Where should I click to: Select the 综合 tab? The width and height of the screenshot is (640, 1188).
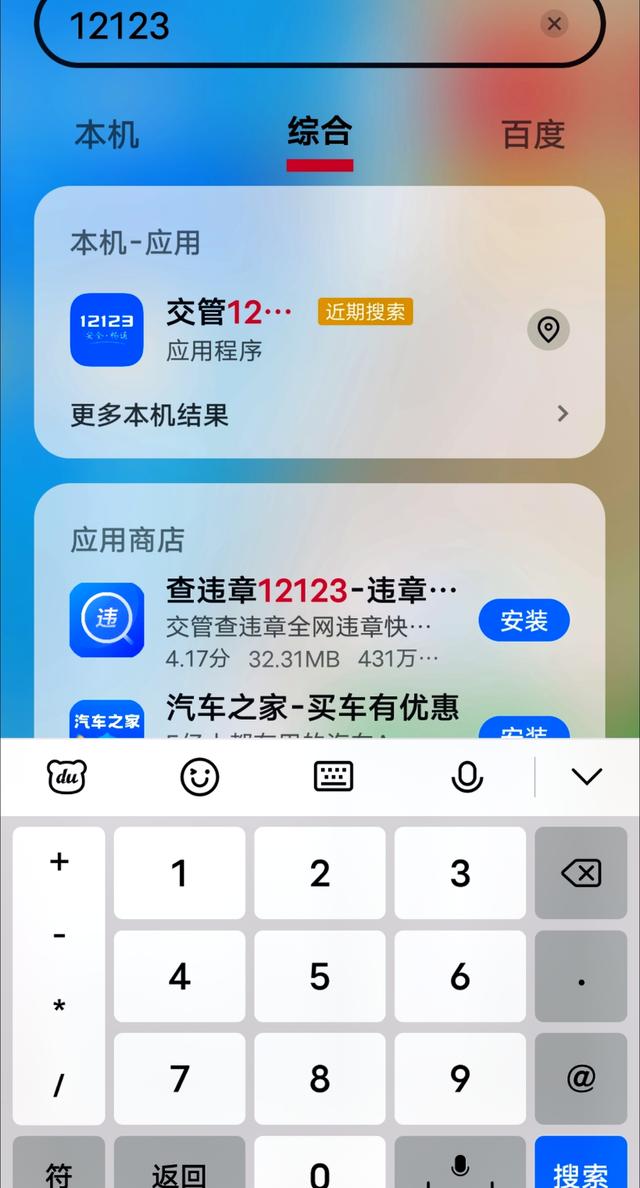click(320, 132)
